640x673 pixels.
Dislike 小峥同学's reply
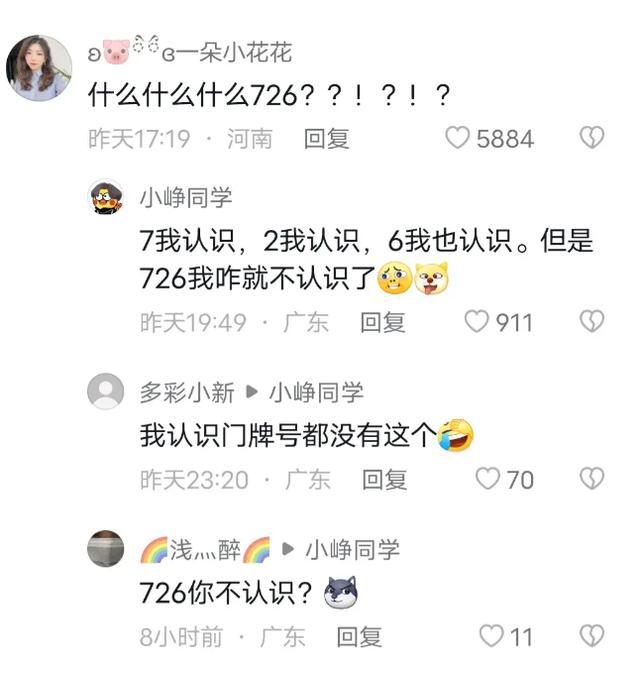coord(592,321)
